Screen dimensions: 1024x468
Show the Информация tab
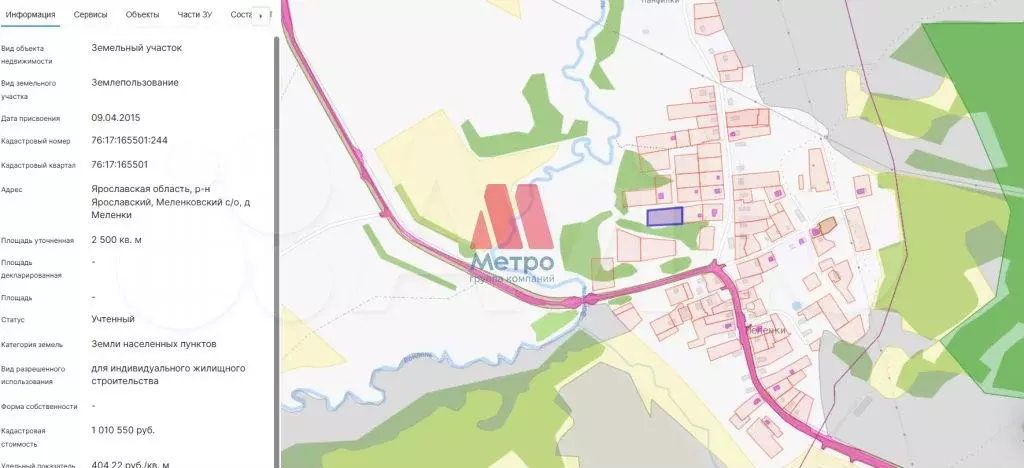30,15
